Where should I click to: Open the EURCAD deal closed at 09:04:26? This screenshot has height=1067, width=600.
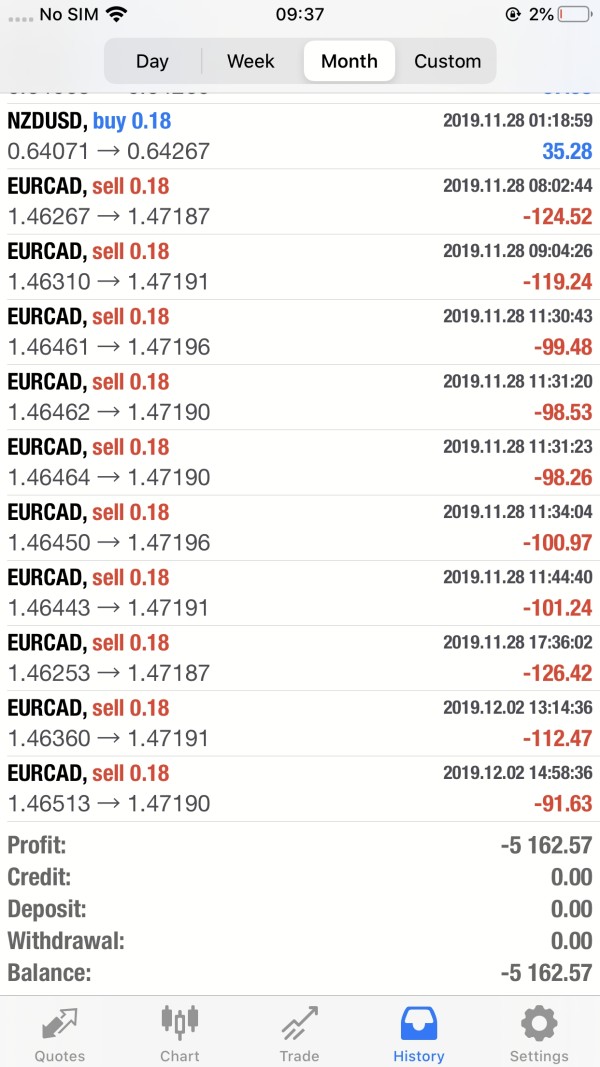coord(300,267)
